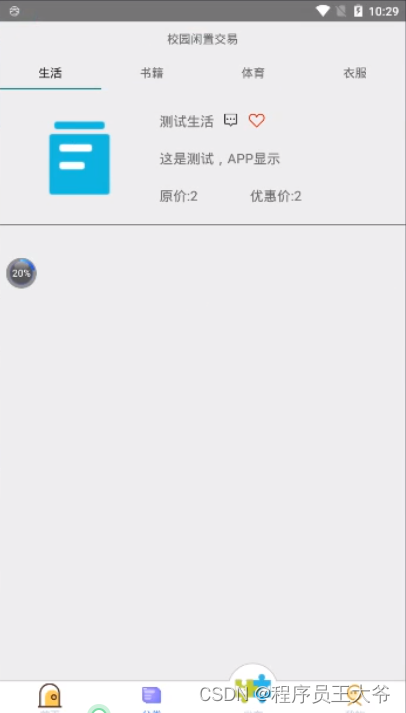Go to the home tab in bottom navigation
Viewport: 406px width, 713px height.
tap(50, 697)
